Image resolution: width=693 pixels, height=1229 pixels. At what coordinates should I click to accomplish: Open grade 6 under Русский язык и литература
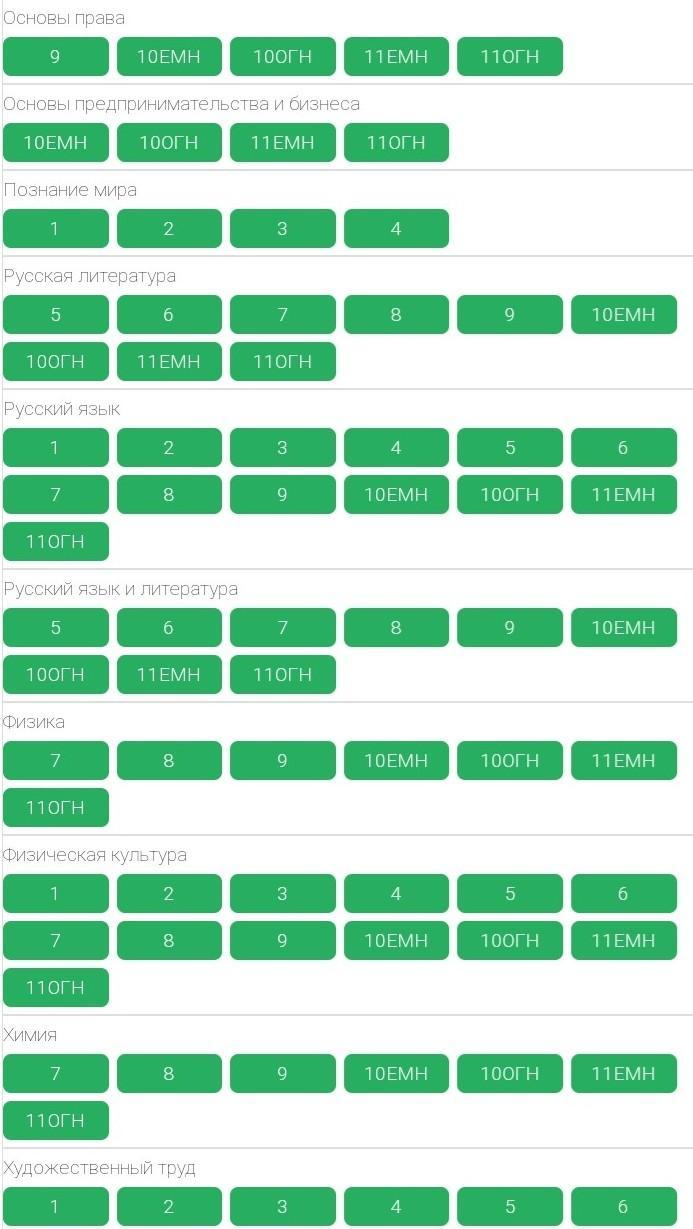[x=169, y=628]
